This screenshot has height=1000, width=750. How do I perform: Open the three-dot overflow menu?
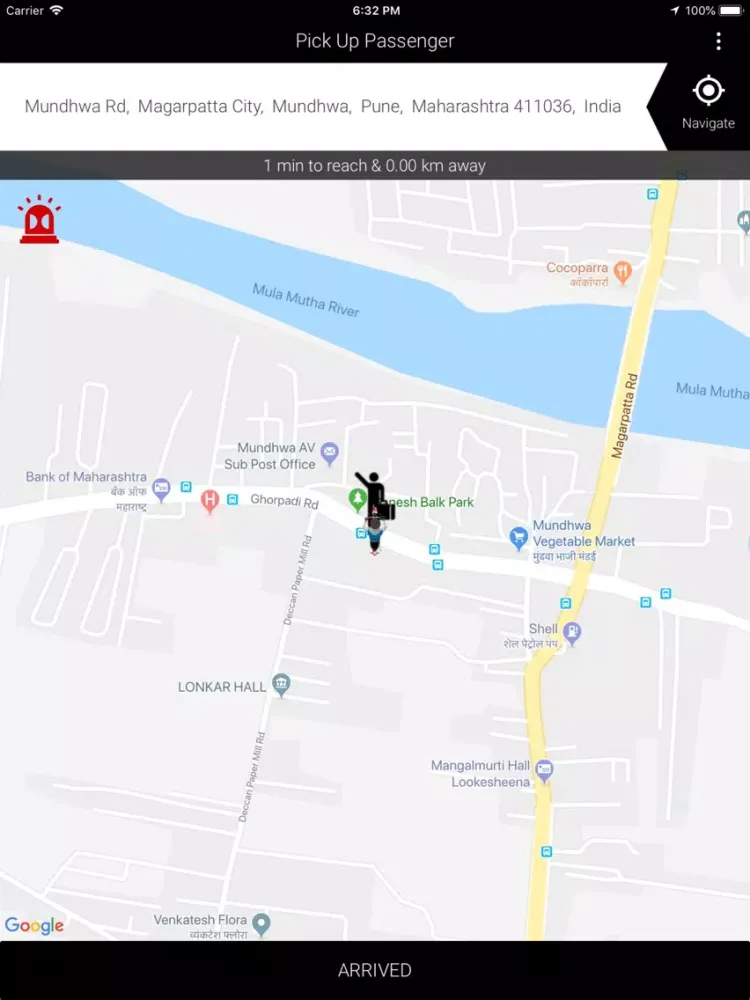click(718, 41)
